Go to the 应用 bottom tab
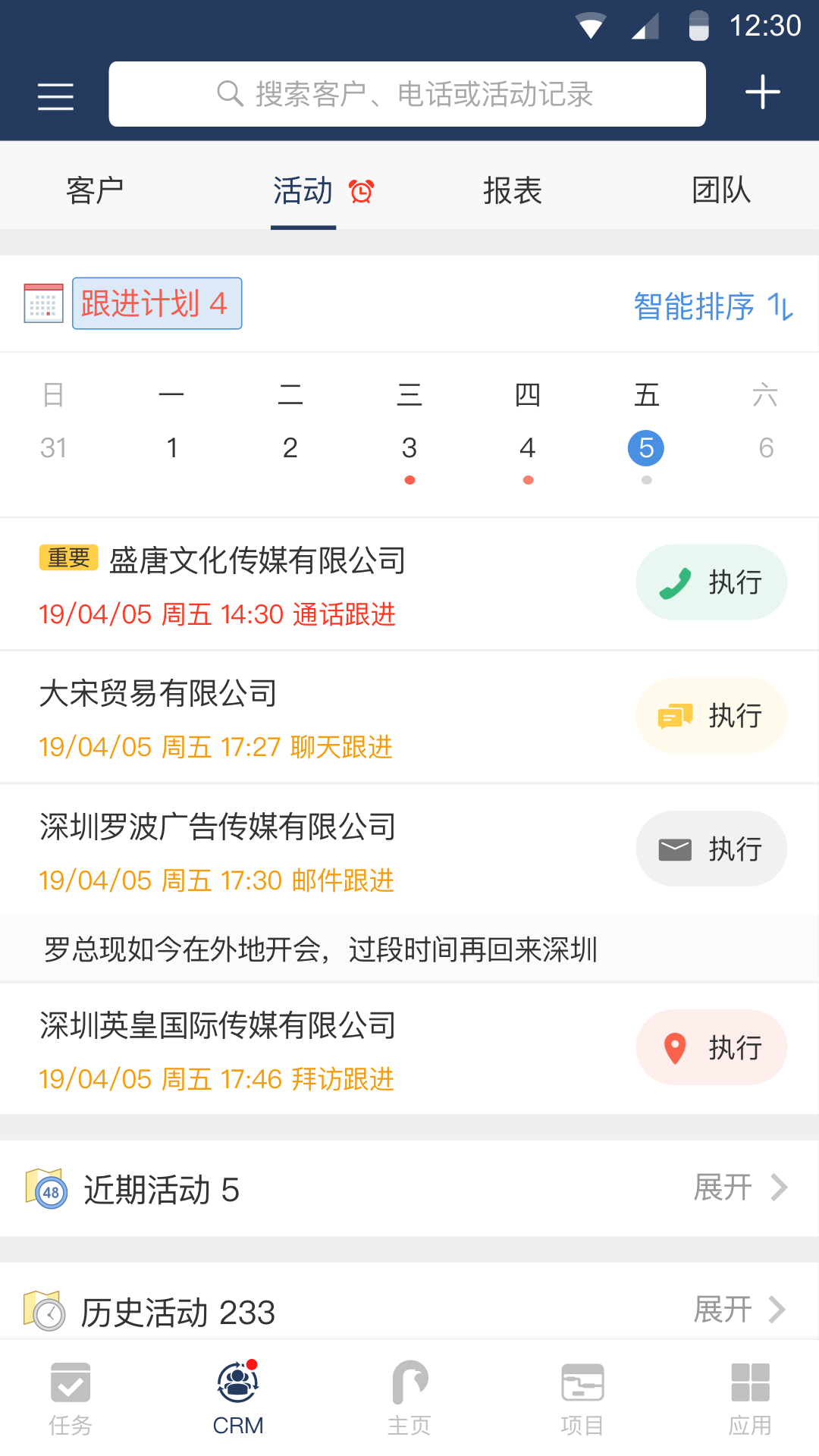This screenshot has height=1456, width=819. (750, 1398)
